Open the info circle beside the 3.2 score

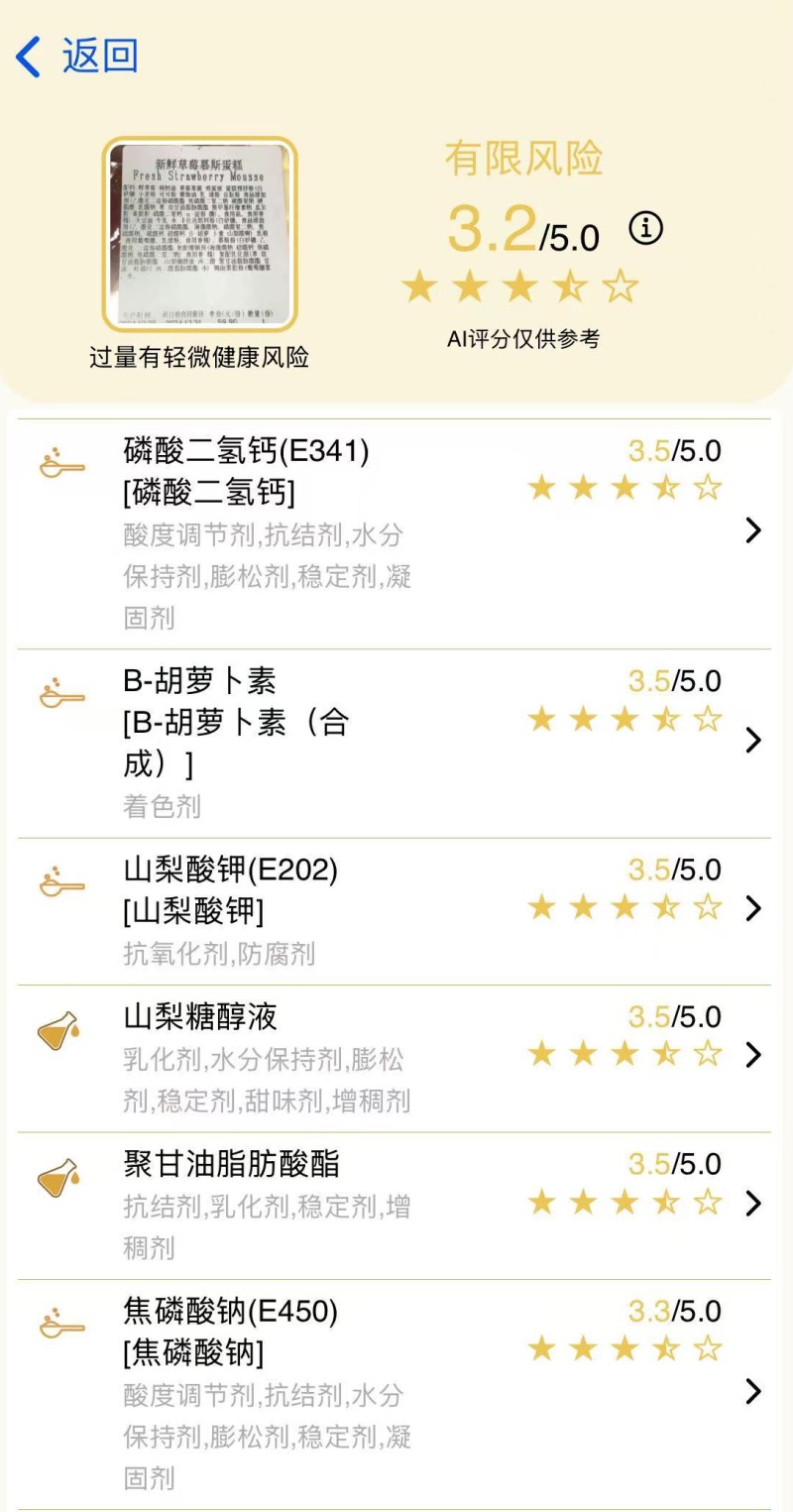645,227
